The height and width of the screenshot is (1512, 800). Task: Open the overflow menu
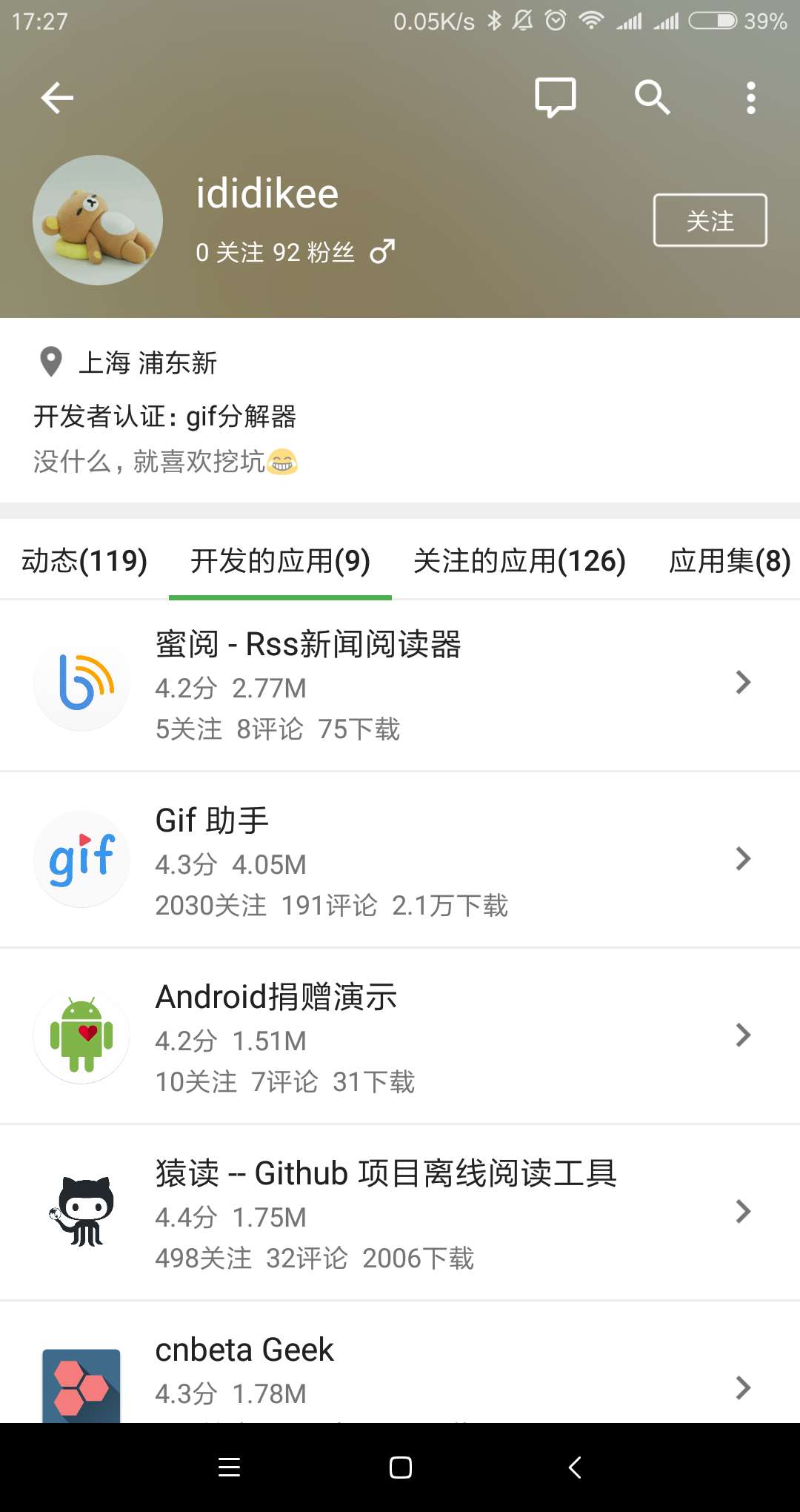tap(750, 98)
